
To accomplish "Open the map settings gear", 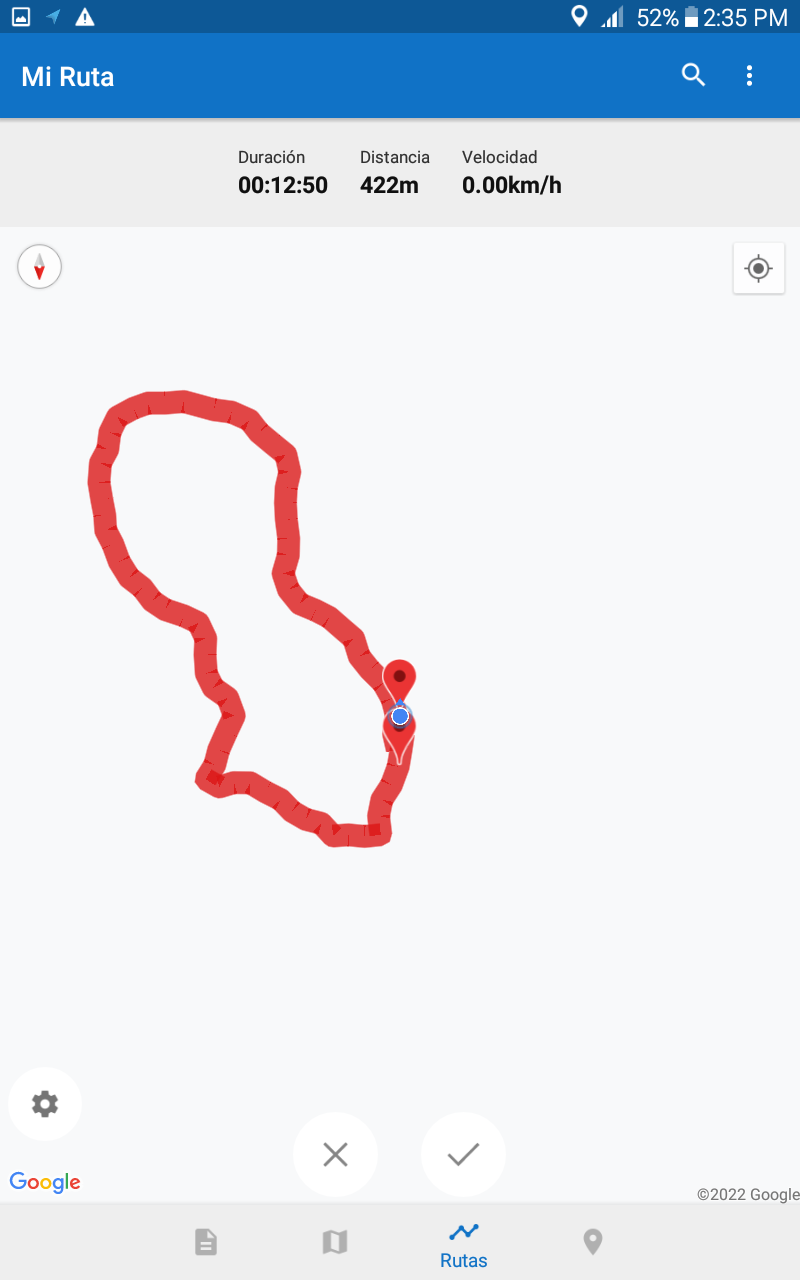I will (x=45, y=1104).
